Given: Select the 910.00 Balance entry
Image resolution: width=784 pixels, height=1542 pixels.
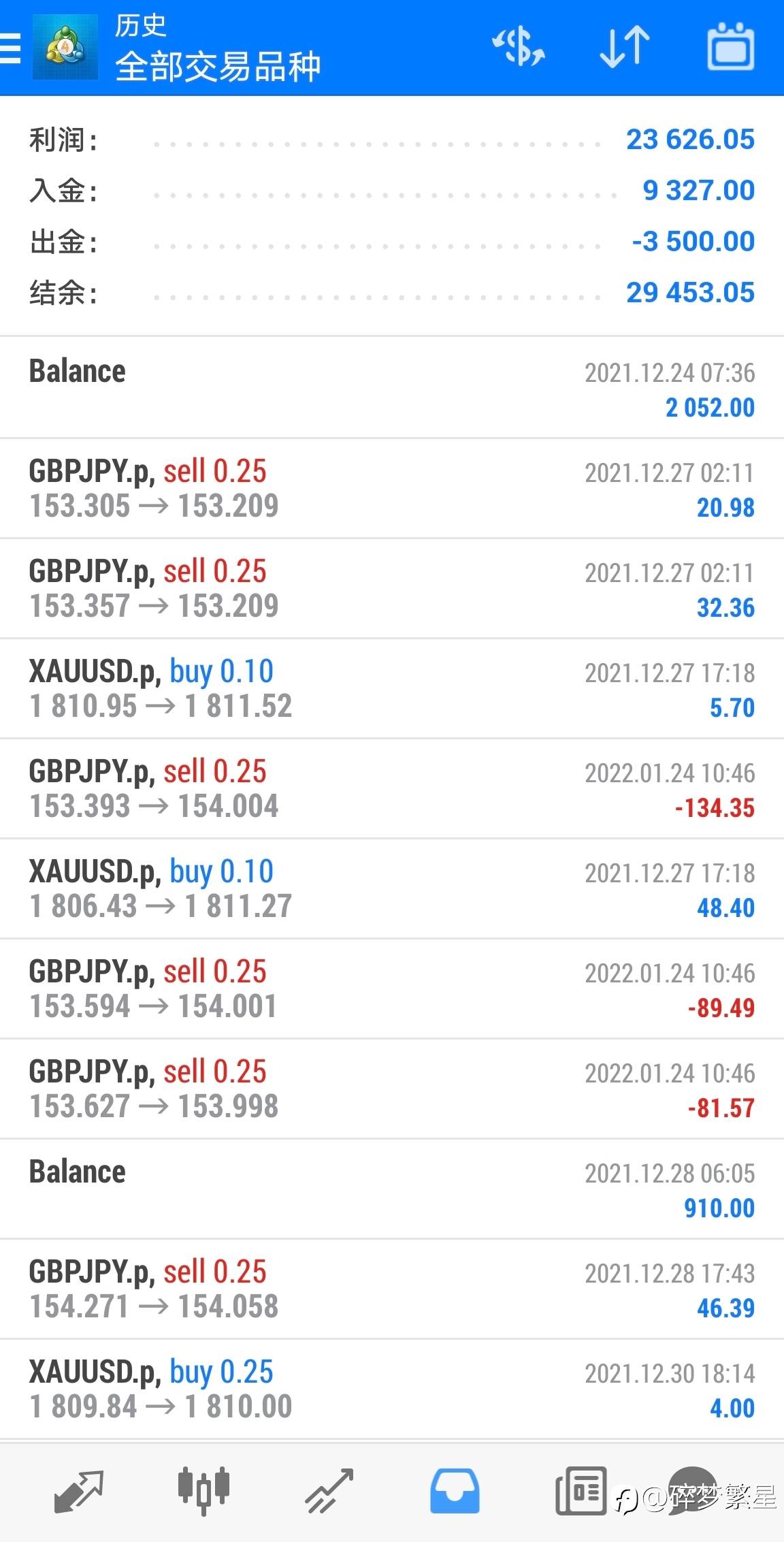Looking at the screenshot, I should click(392, 1189).
